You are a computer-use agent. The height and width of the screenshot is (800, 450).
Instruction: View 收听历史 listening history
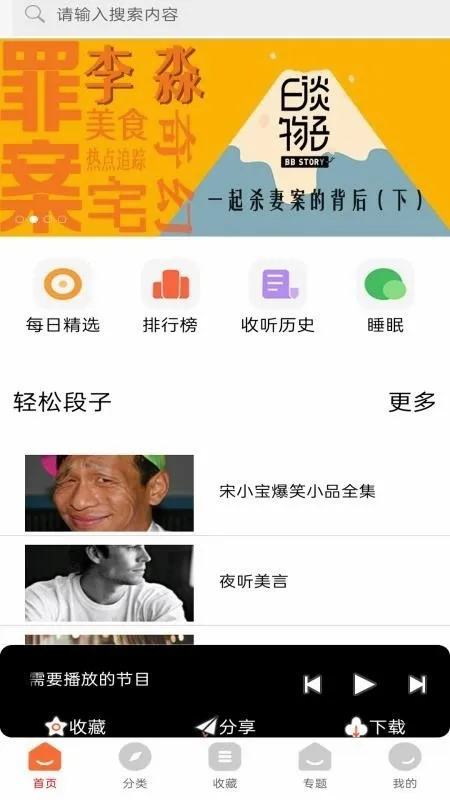(x=278, y=296)
